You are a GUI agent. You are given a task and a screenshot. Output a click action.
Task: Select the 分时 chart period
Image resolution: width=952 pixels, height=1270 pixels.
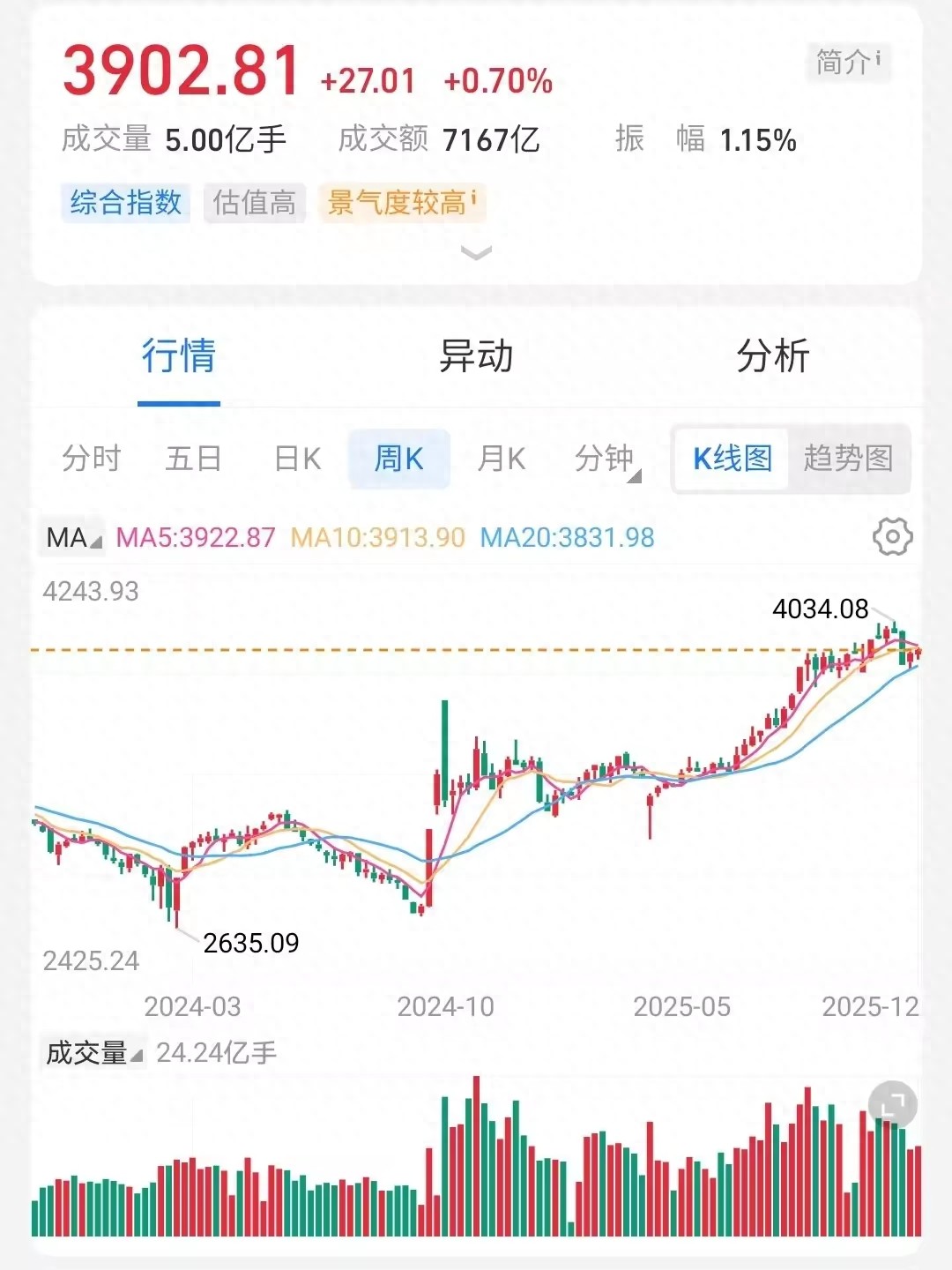(x=92, y=459)
